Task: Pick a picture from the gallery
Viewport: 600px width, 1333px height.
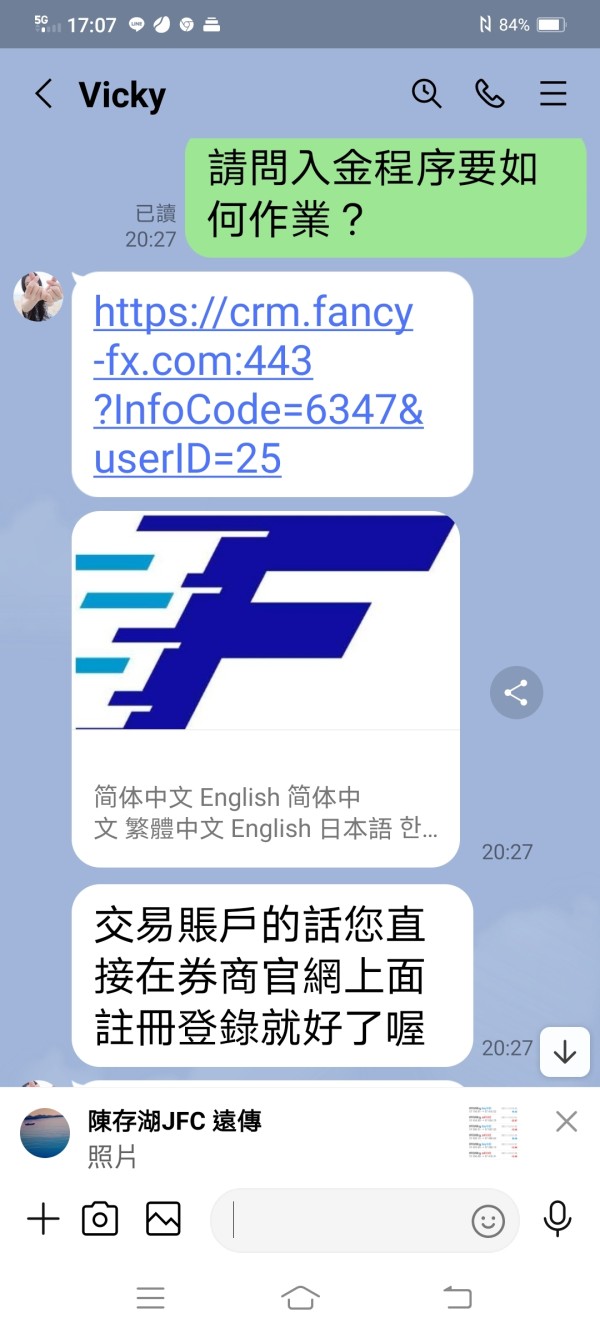Action: (x=163, y=1219)
